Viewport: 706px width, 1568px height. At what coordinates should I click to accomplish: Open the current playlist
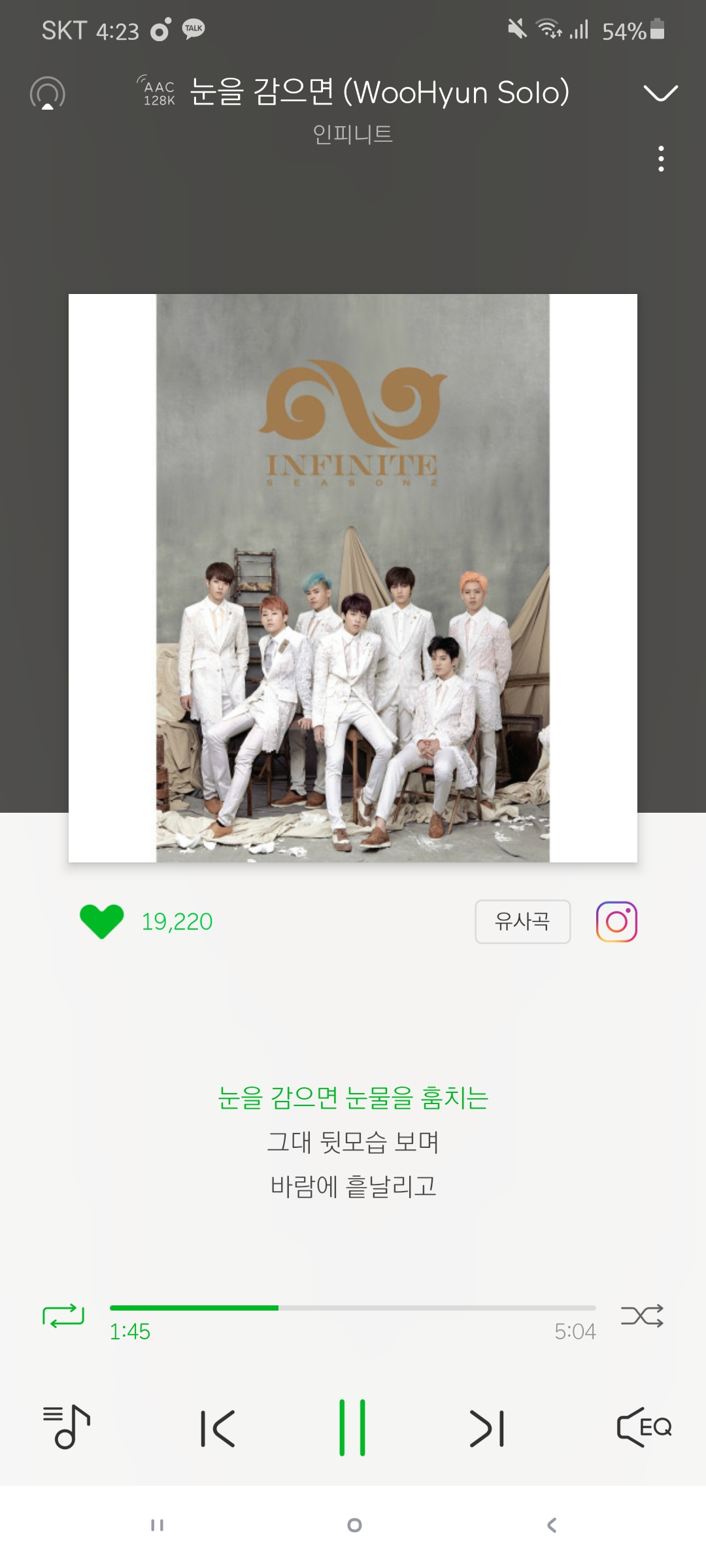[x=66, y=1427]
